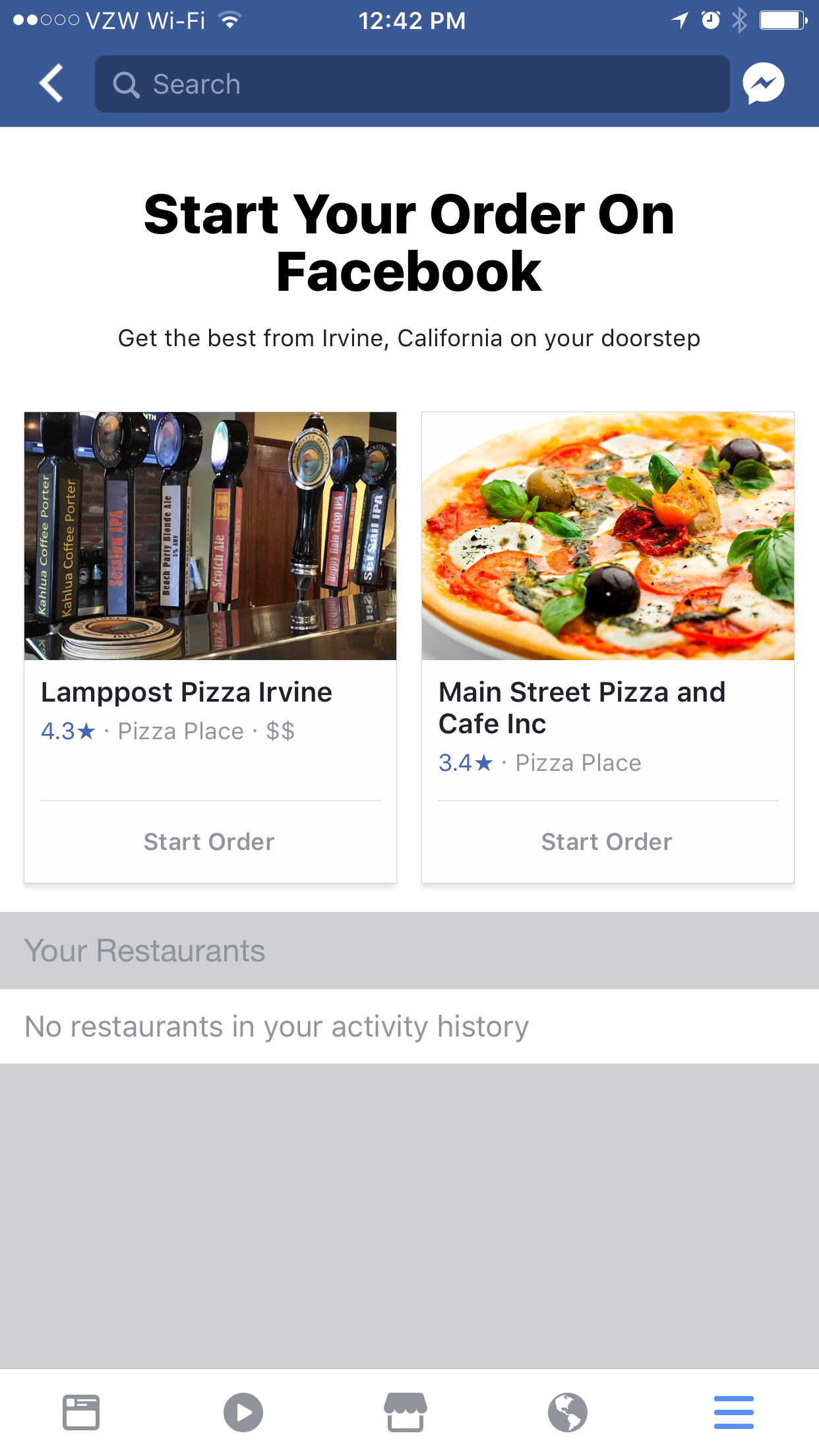The height and width of the screenshot is (1456, 819).
Task: Open Messenger from the top bar
Action: [763, 84]
